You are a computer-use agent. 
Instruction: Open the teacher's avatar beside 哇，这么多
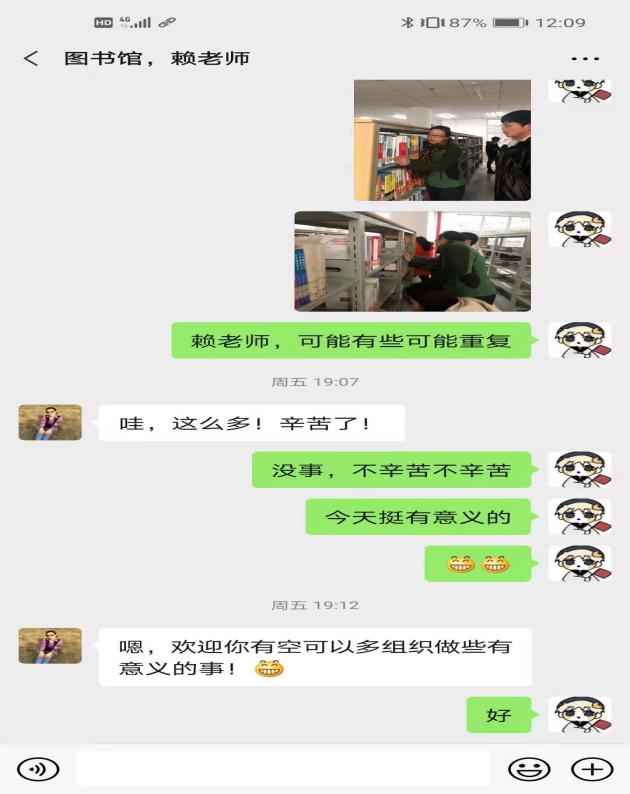[x=50, y=422]
